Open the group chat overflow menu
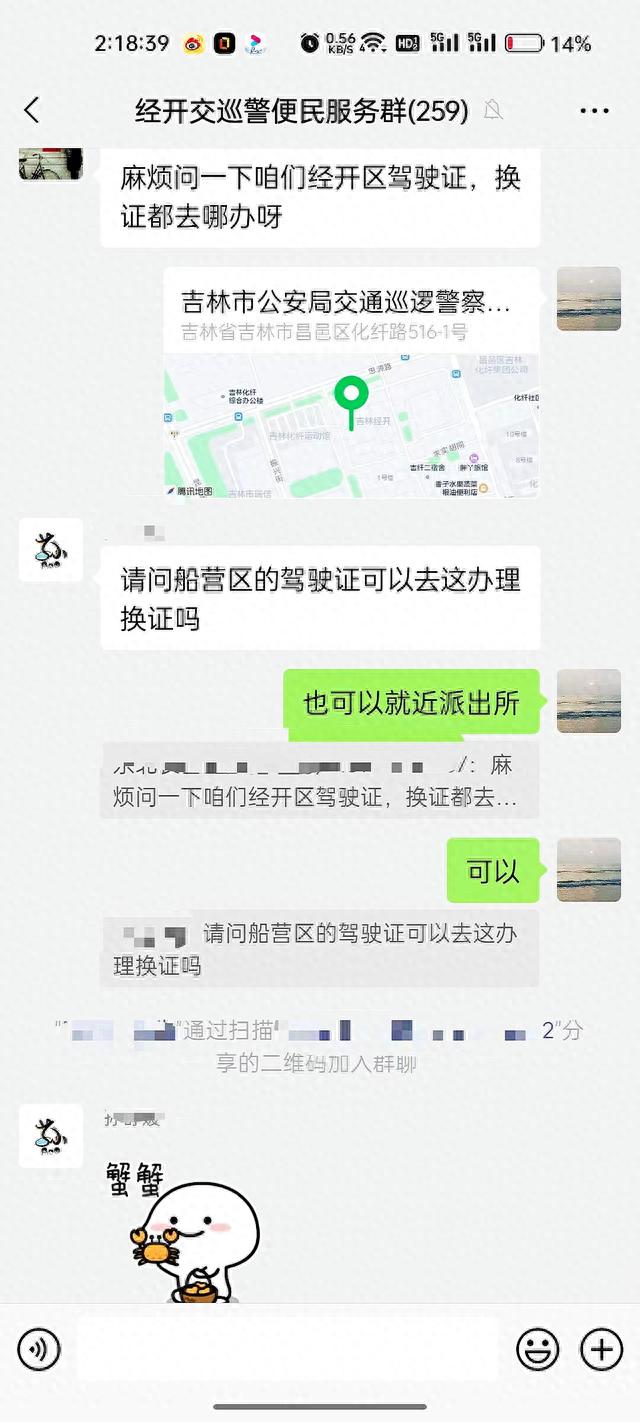Viewport: 640px width, 1422px height. point(594,111)
